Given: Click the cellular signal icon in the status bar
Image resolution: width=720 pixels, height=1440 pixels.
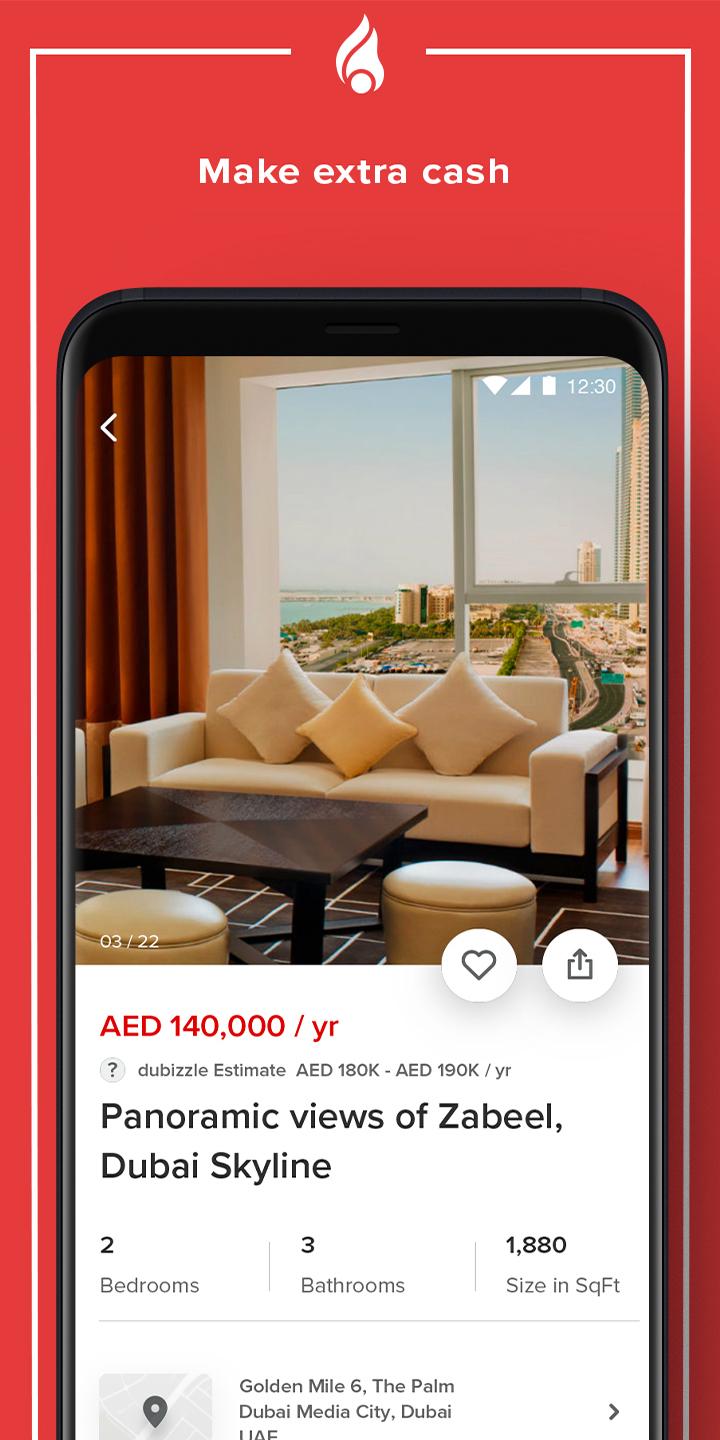Looking at the screenshot, I should 523,387.
